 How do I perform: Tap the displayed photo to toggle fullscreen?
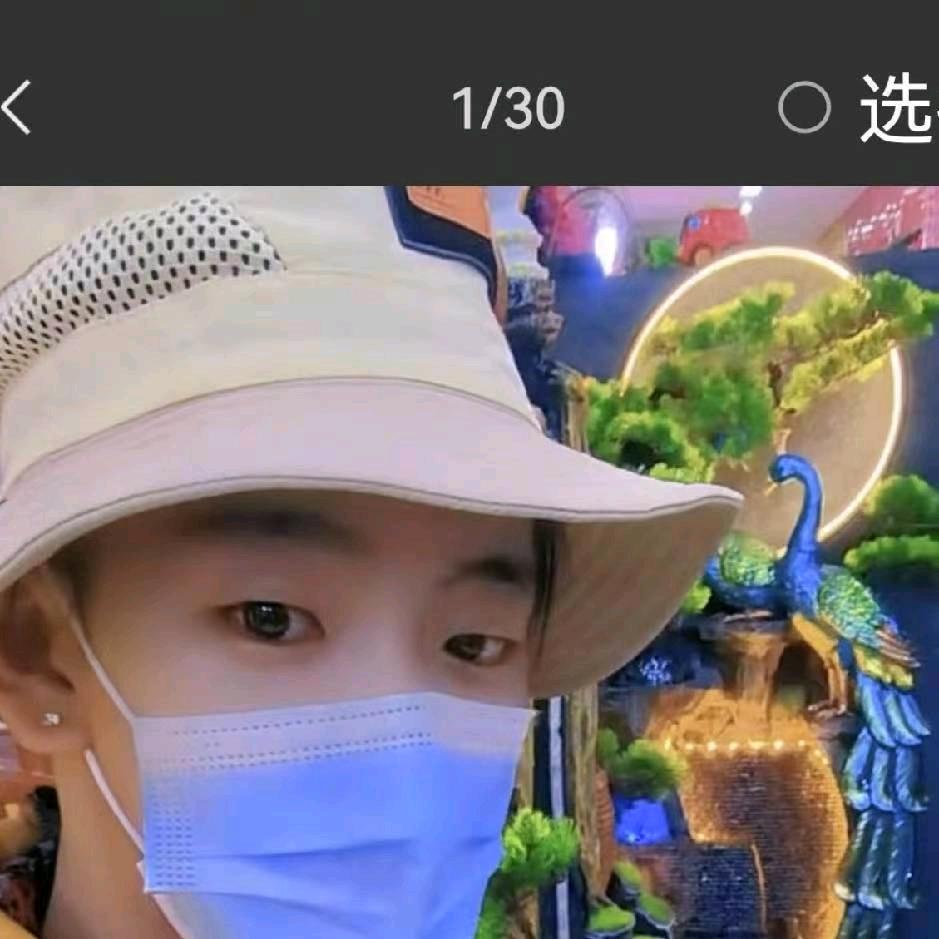coord(469,562)
